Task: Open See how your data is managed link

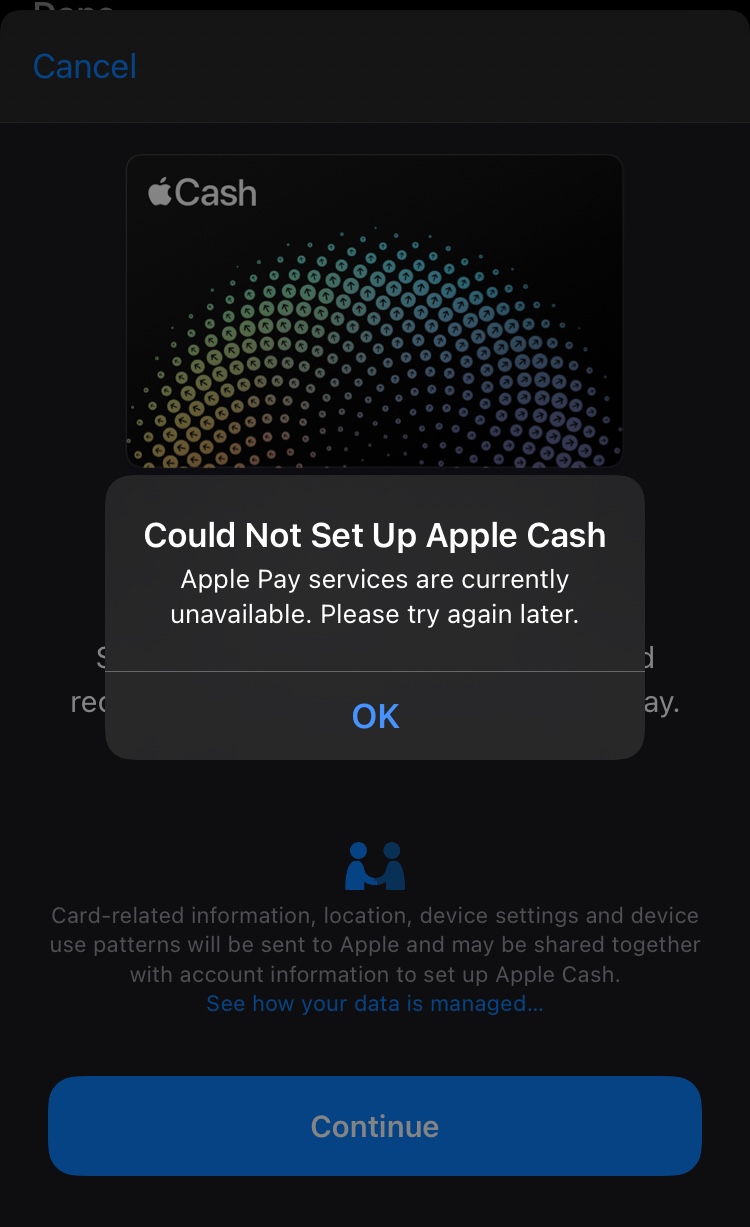Action: point(375,1003)
